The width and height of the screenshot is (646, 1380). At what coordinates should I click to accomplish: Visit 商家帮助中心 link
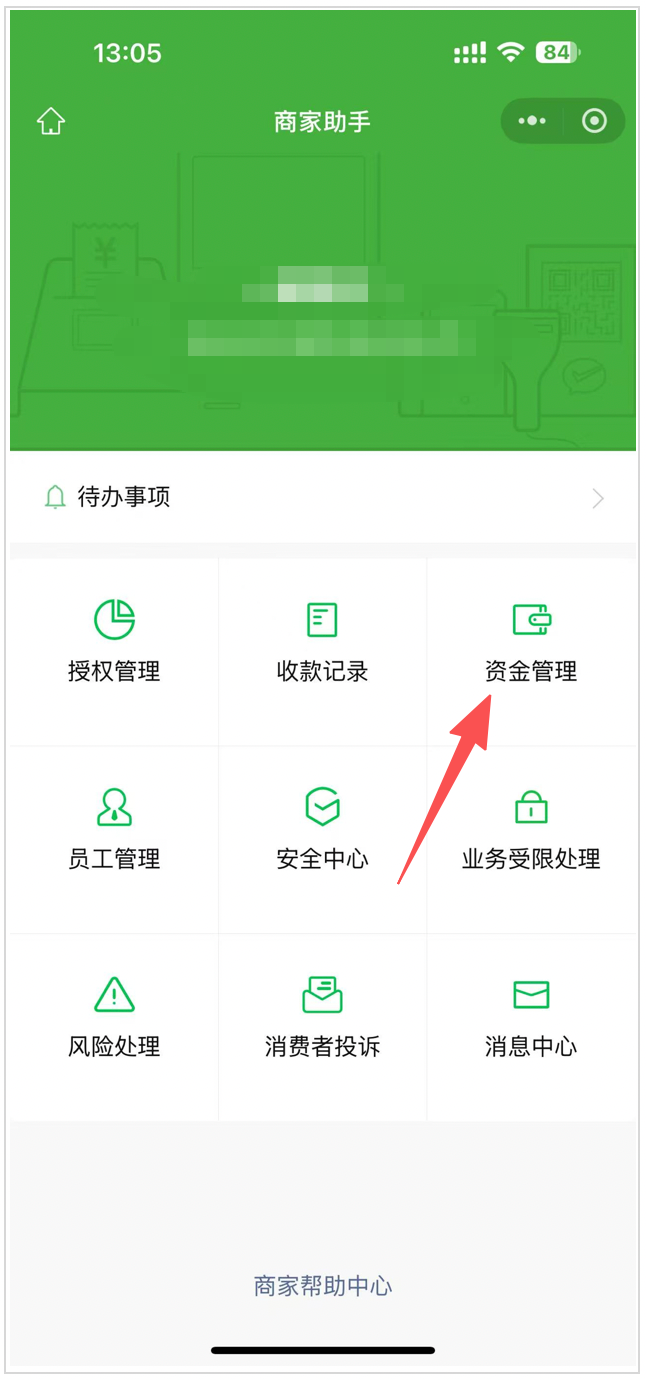[322, 1286]
